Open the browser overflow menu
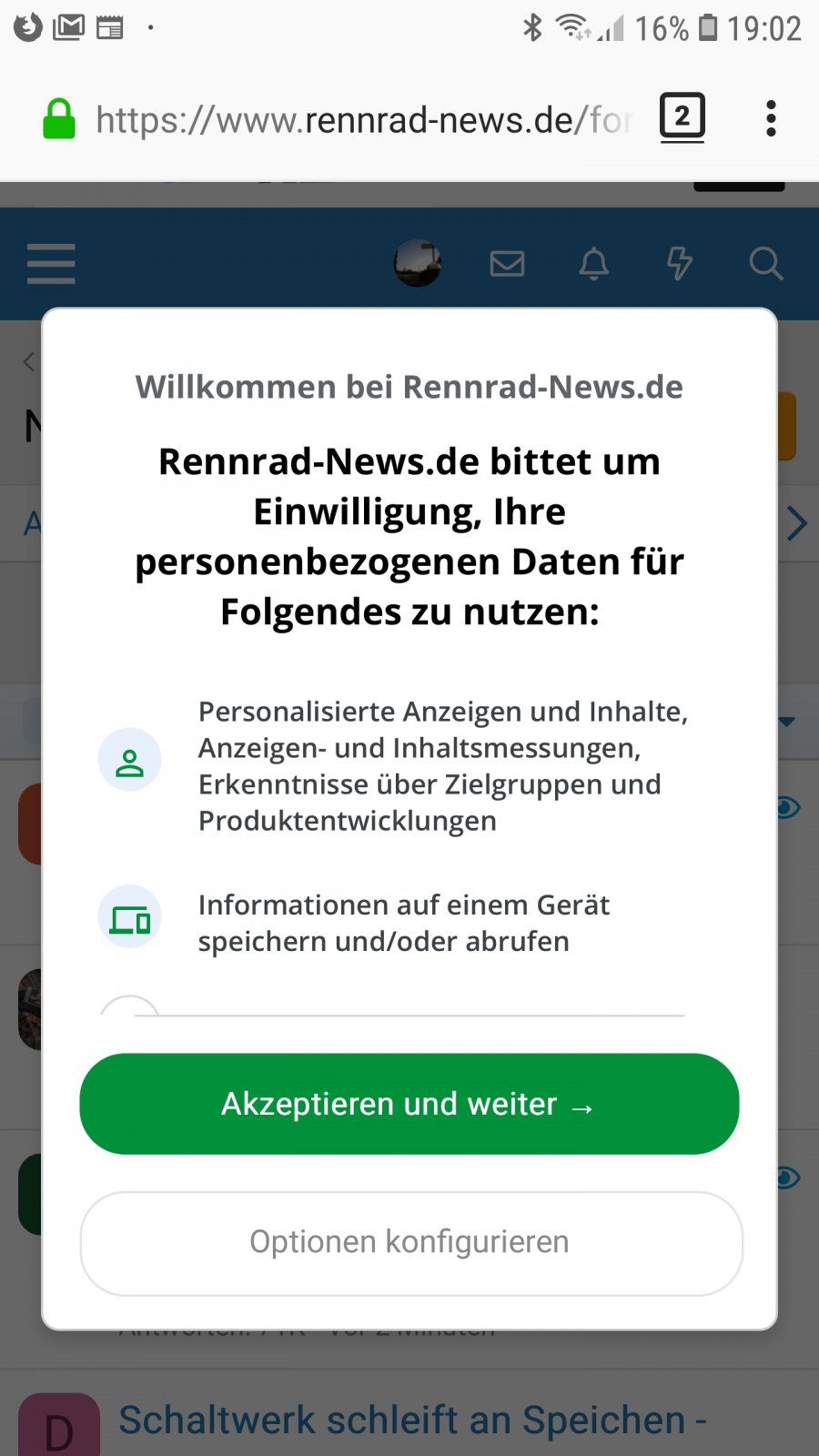 click(771, 119)
